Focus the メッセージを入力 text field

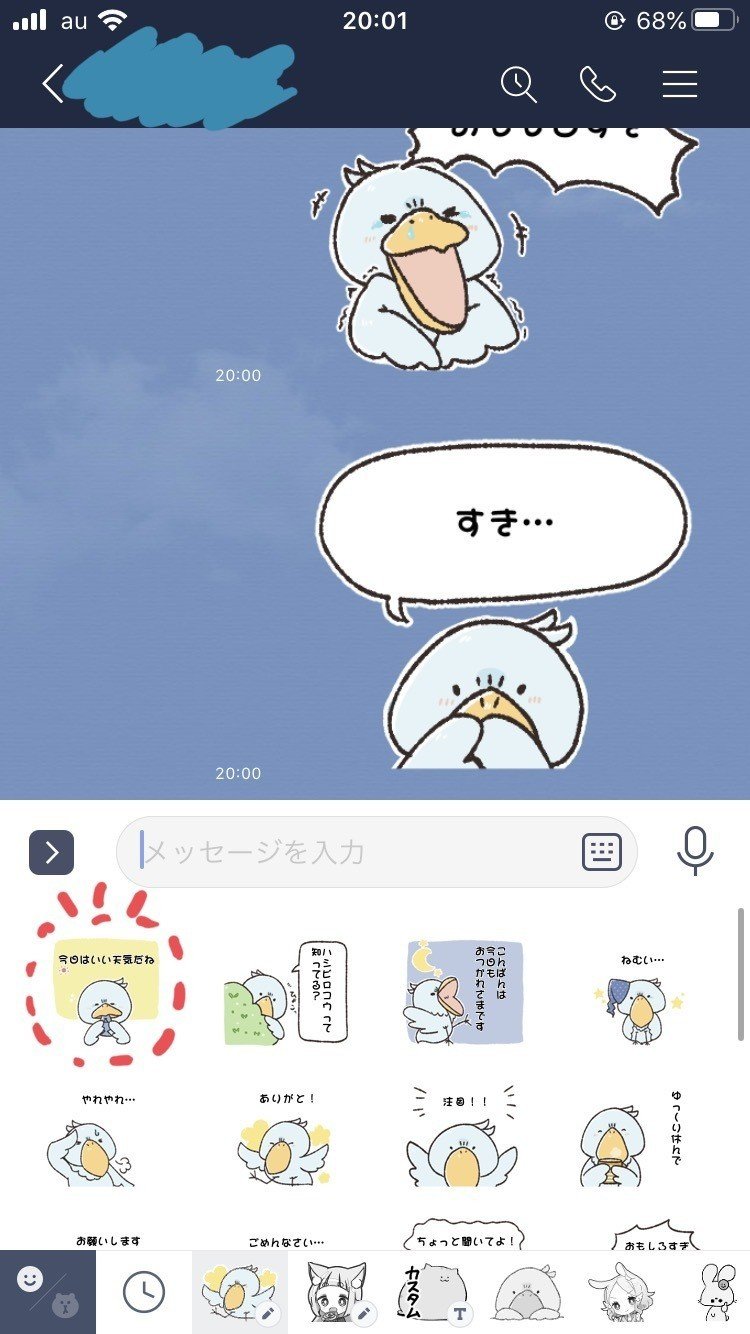[355, 852]
